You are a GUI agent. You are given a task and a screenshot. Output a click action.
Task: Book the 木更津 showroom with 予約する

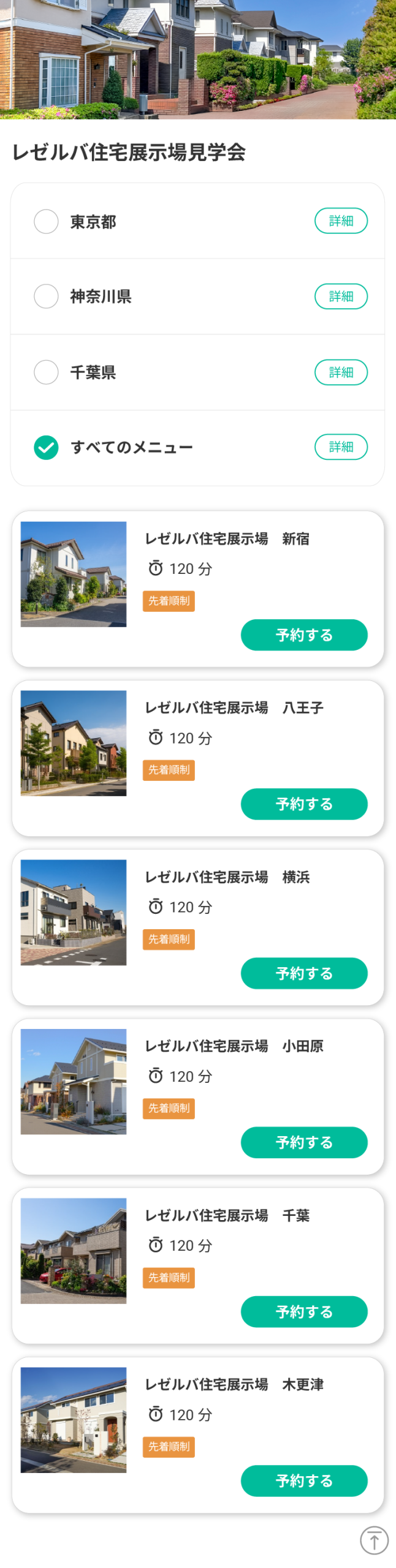point(304,1480)
